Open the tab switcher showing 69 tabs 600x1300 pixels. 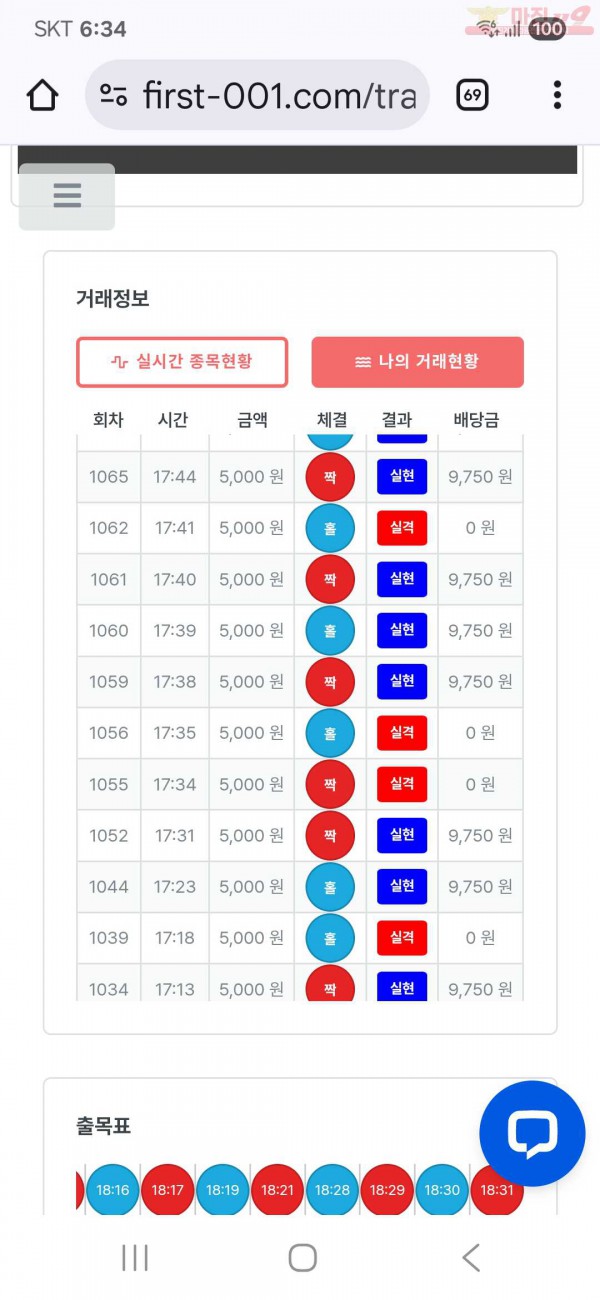click(472, 96)
